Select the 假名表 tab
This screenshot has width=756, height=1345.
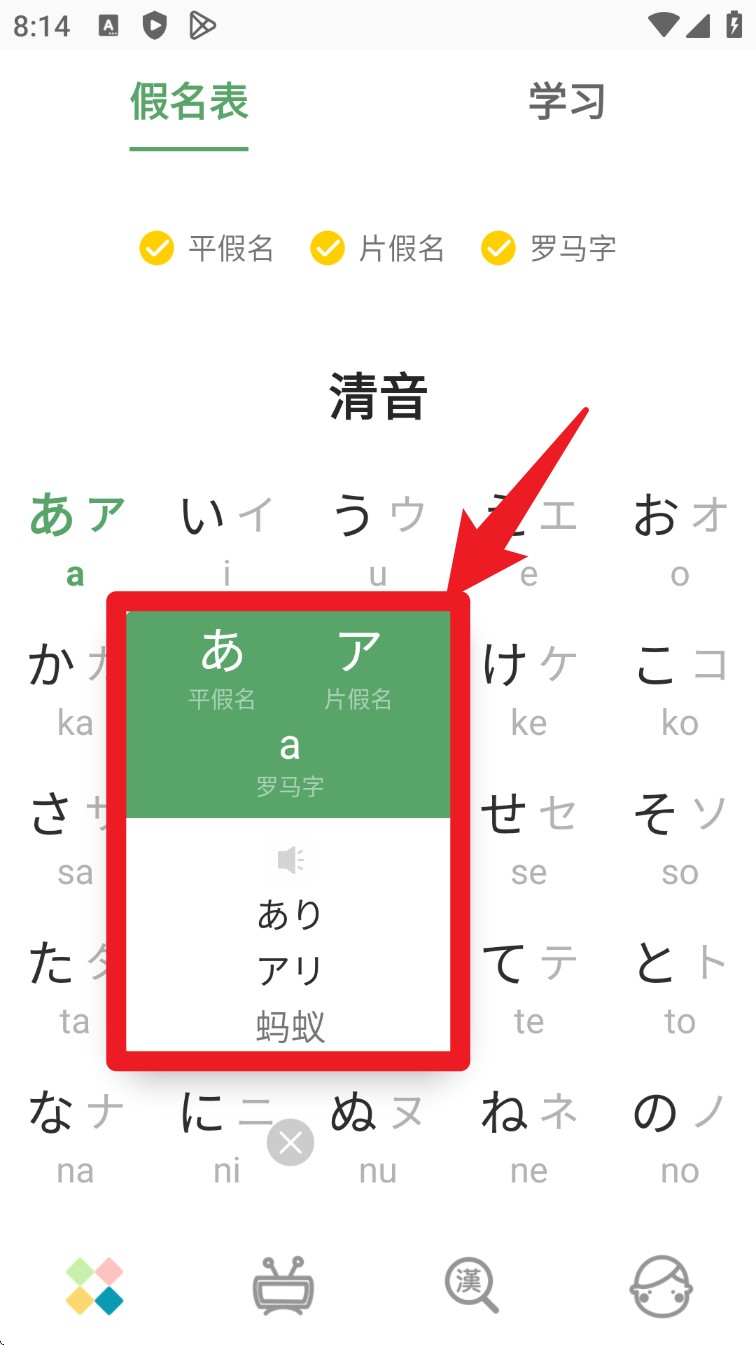pos(189,102)
